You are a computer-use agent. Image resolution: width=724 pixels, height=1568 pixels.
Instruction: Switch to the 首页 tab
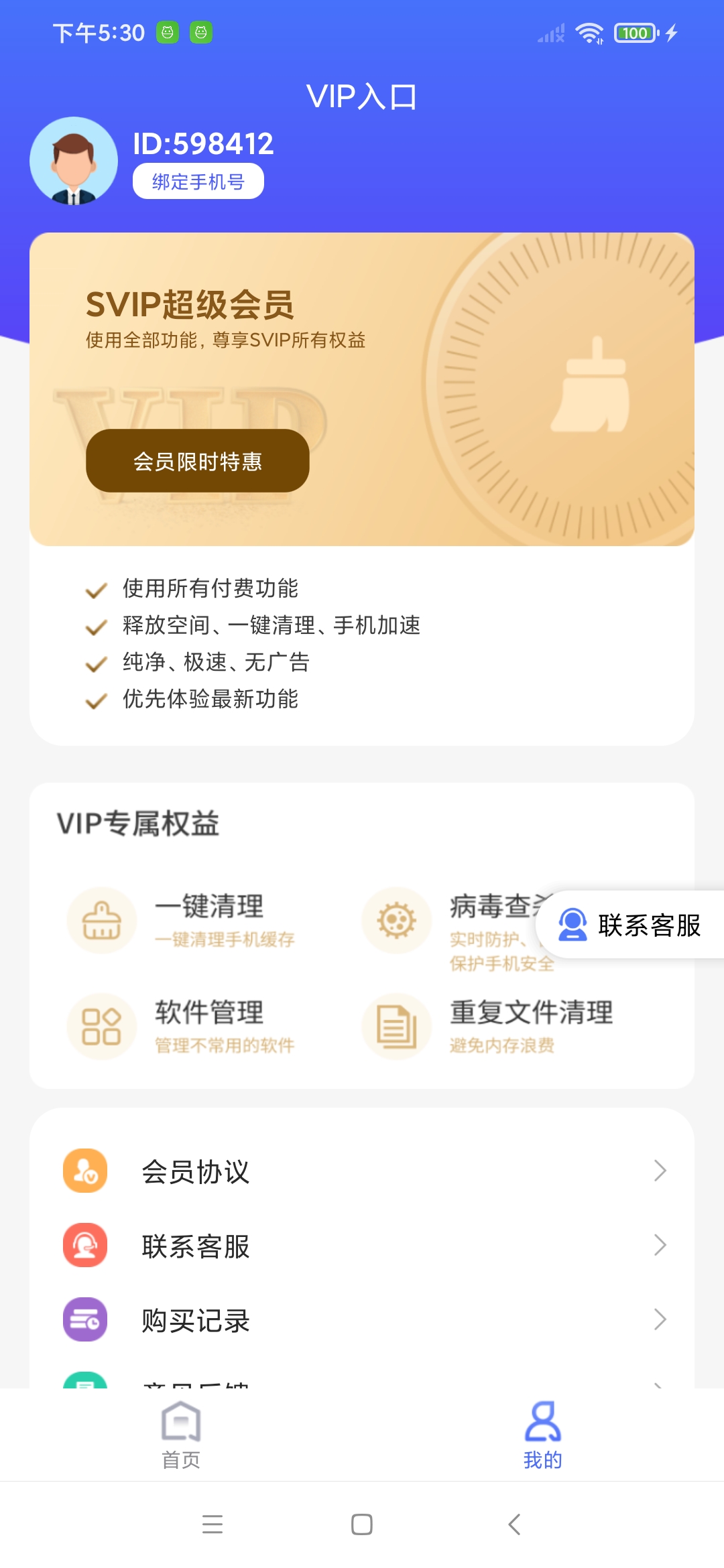pyautogui.click(x=181, y=1435)
